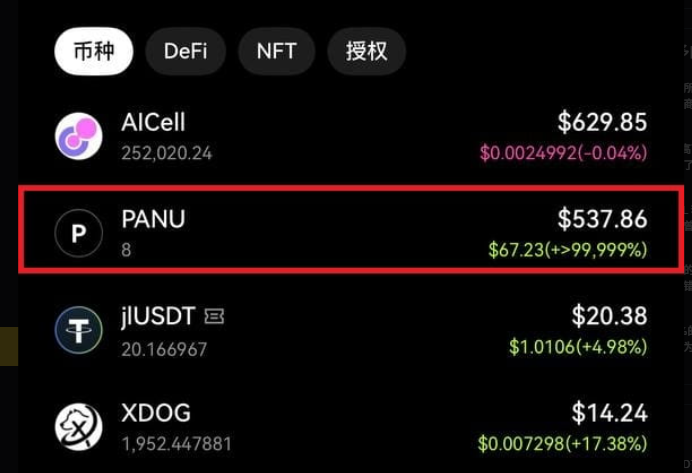Screen dimensions: 692x473
Task: View the jlUSDT holding
Action: [350, 331]
